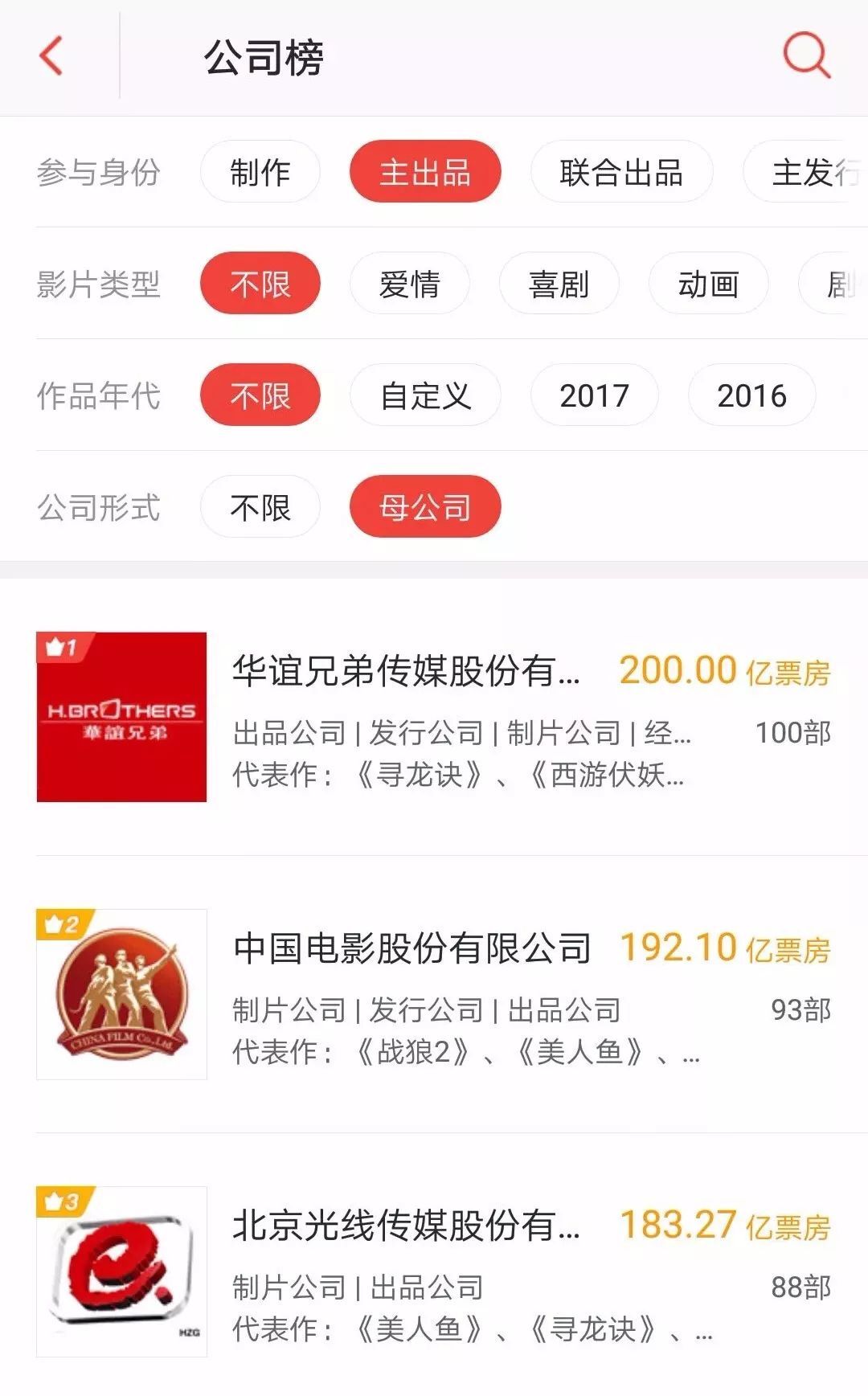Viewport: 868px width, 1396px height.
Task: Select the 制作 role chip
Action: tap(260, 172)
